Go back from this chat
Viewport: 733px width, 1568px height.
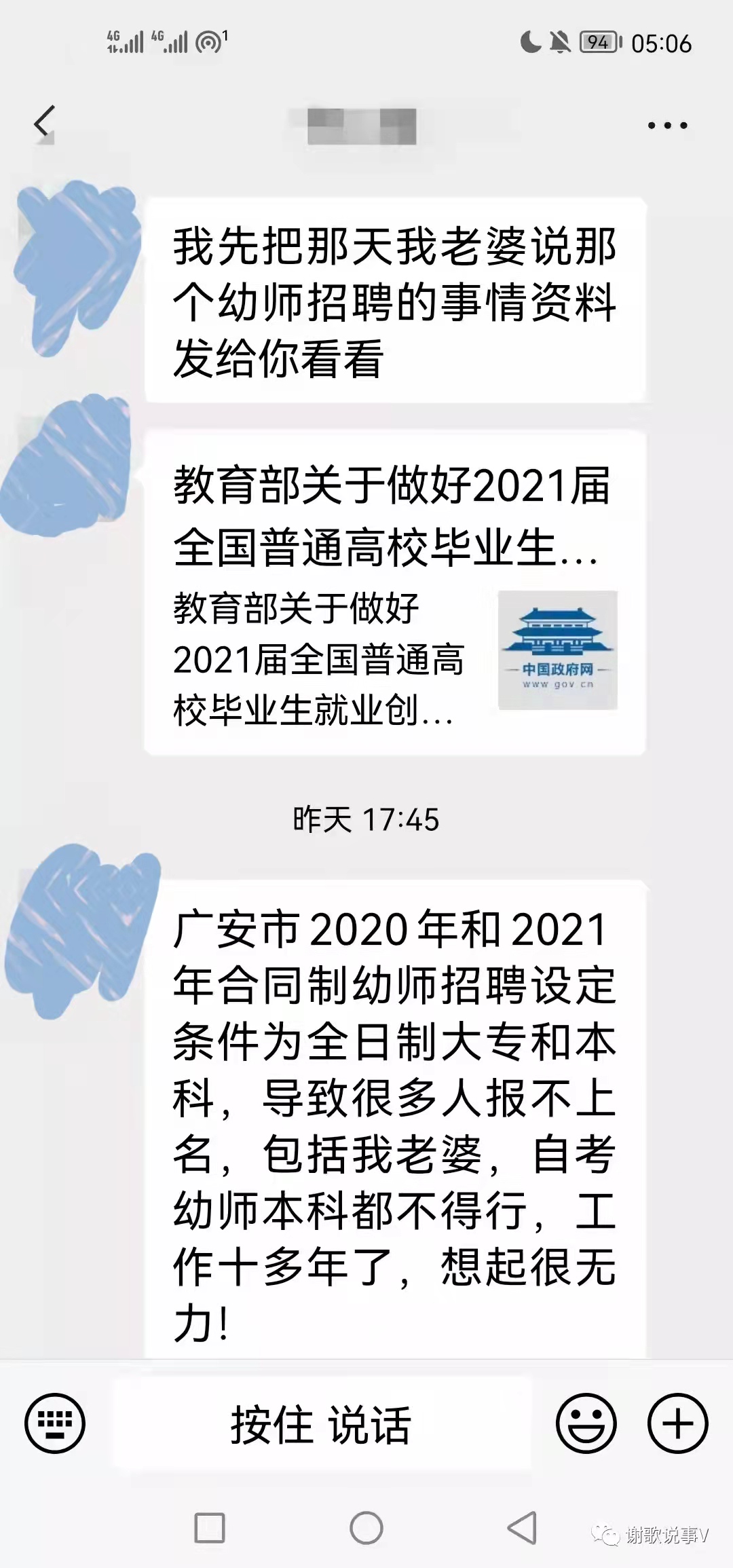(x=44, y=123)
